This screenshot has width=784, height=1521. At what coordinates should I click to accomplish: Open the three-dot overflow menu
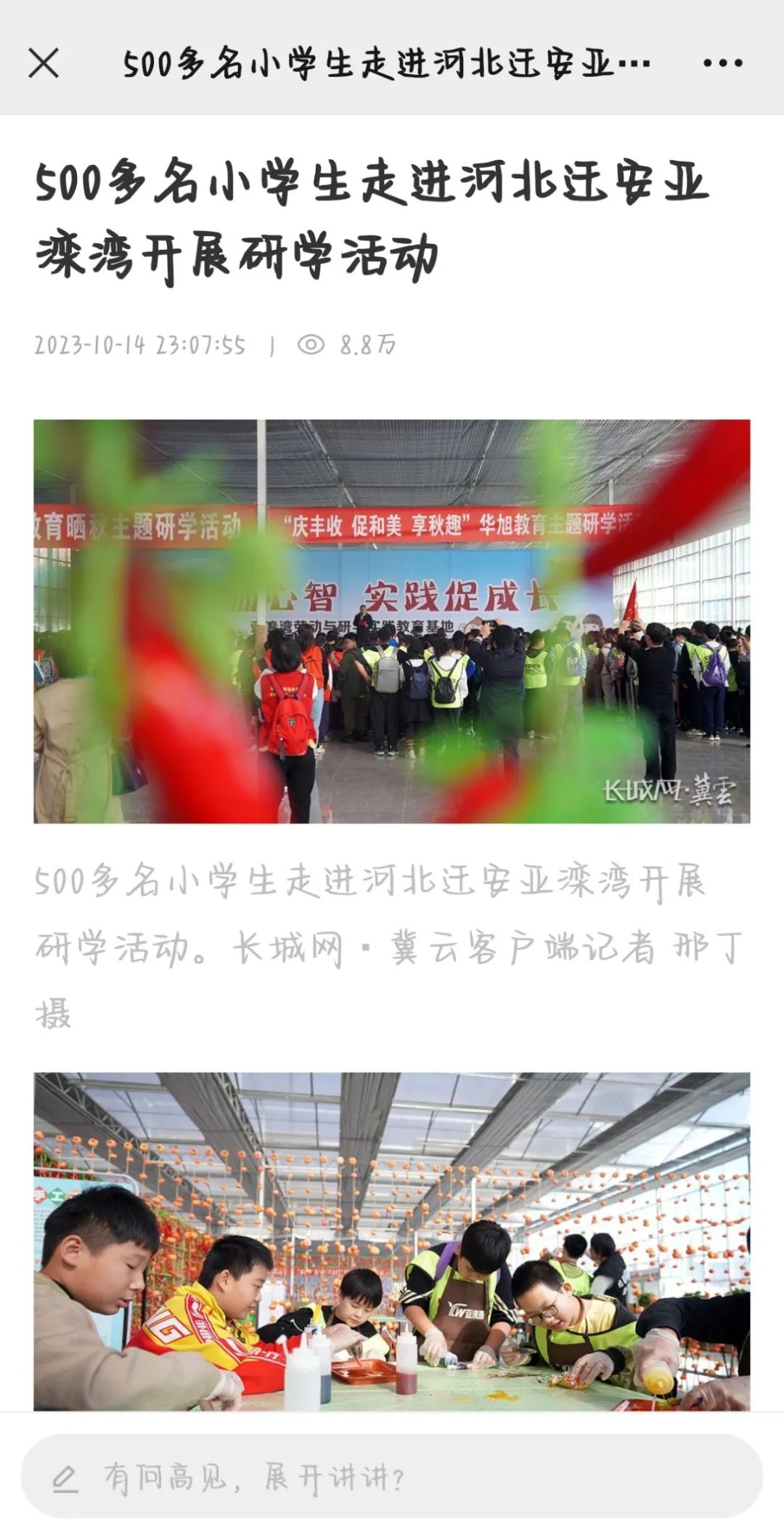point(722,63)
